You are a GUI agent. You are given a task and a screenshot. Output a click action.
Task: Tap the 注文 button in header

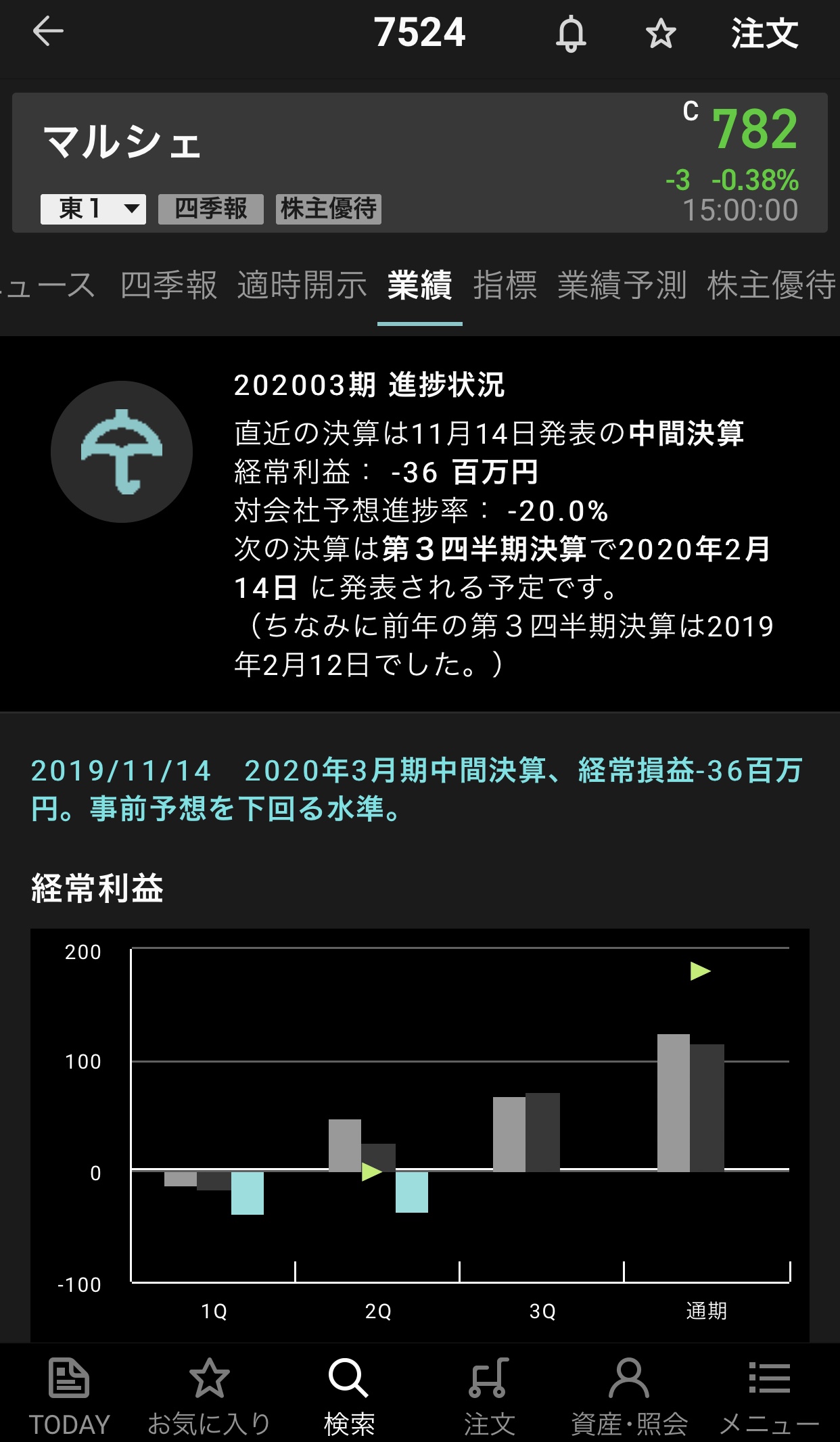click(764, 34)
